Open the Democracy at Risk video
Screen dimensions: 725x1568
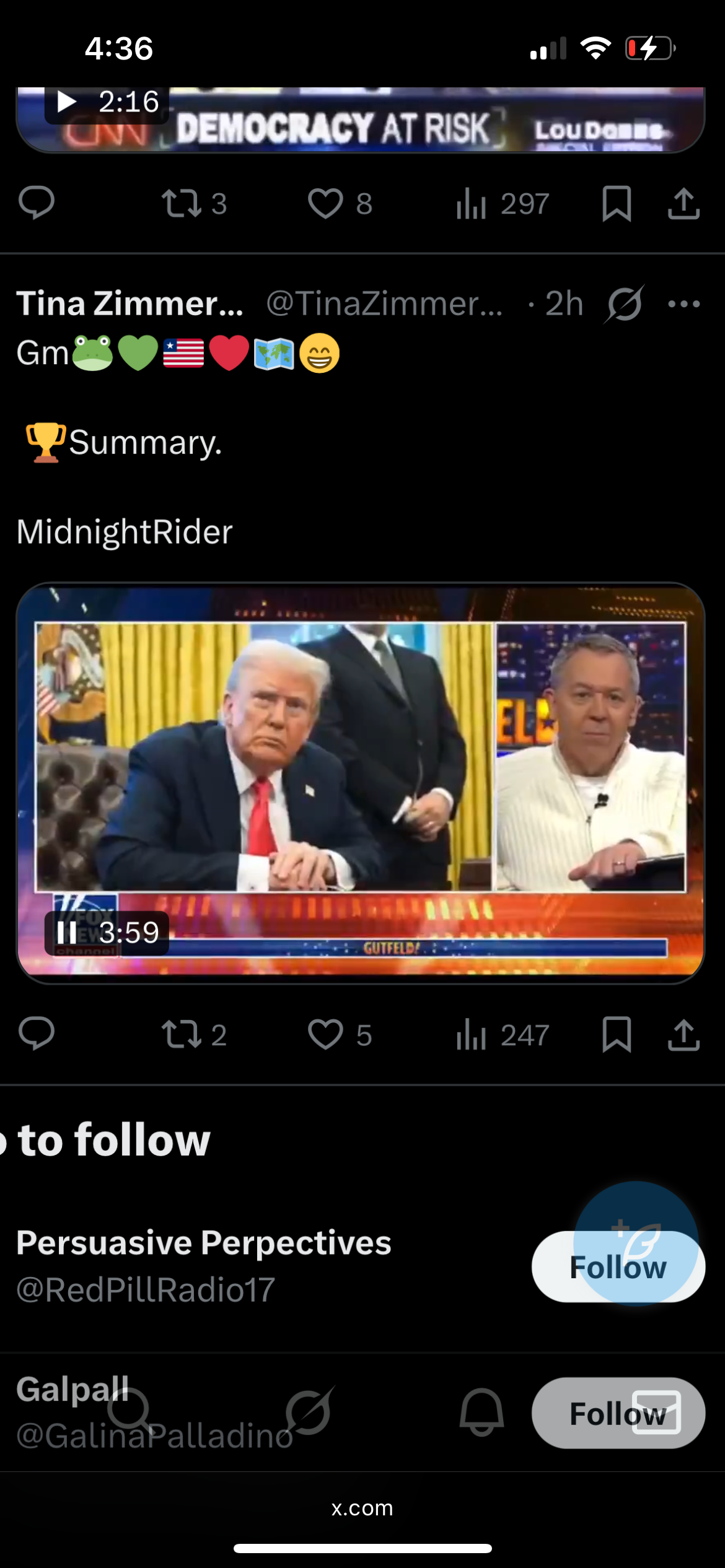point(361,120)
